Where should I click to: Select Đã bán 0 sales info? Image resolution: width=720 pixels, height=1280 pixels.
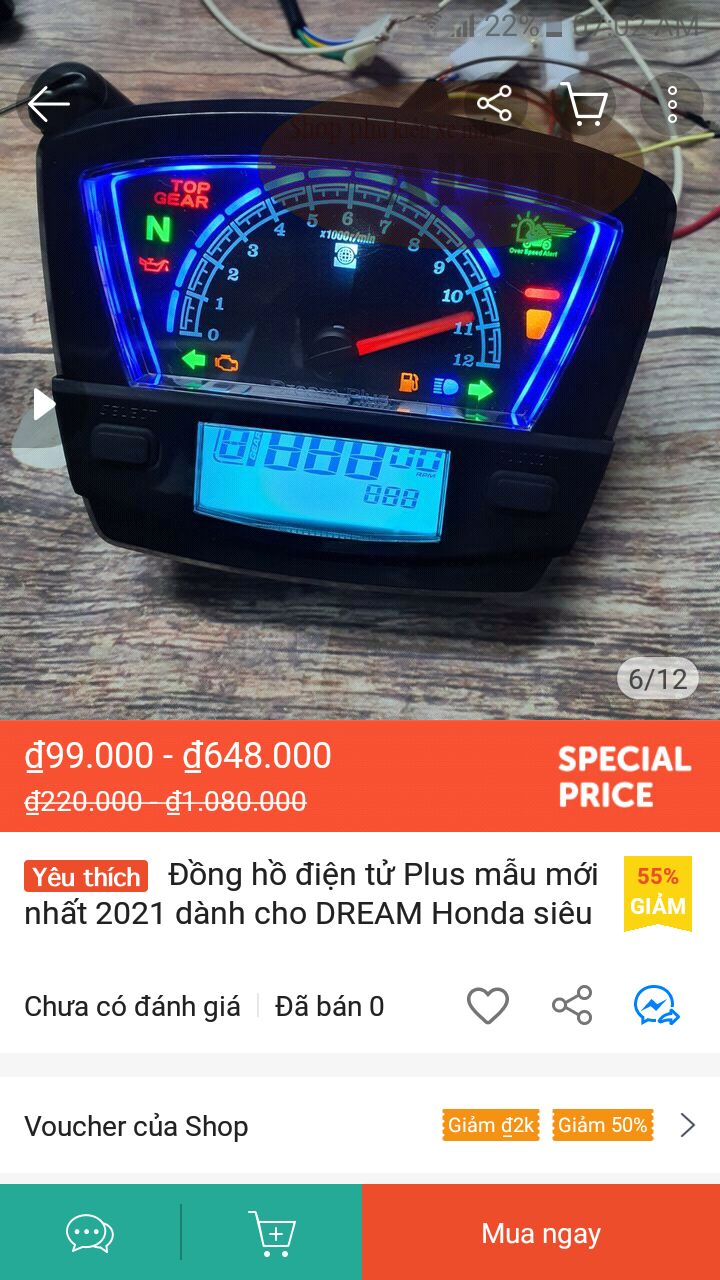coord(327,1006)
